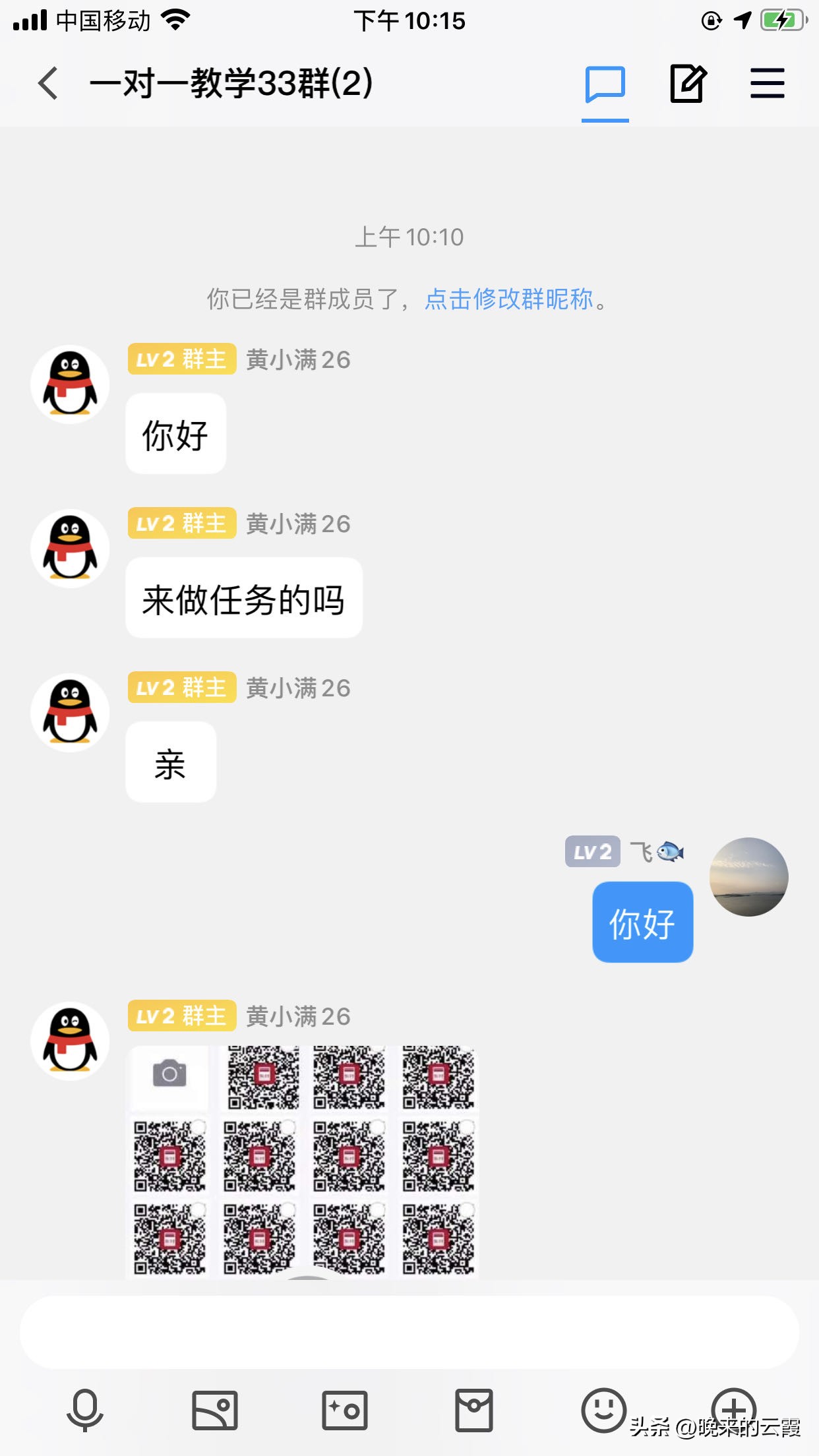
Task: Tap the fish emoji next to LV2 badge
Action: [671, 851]
